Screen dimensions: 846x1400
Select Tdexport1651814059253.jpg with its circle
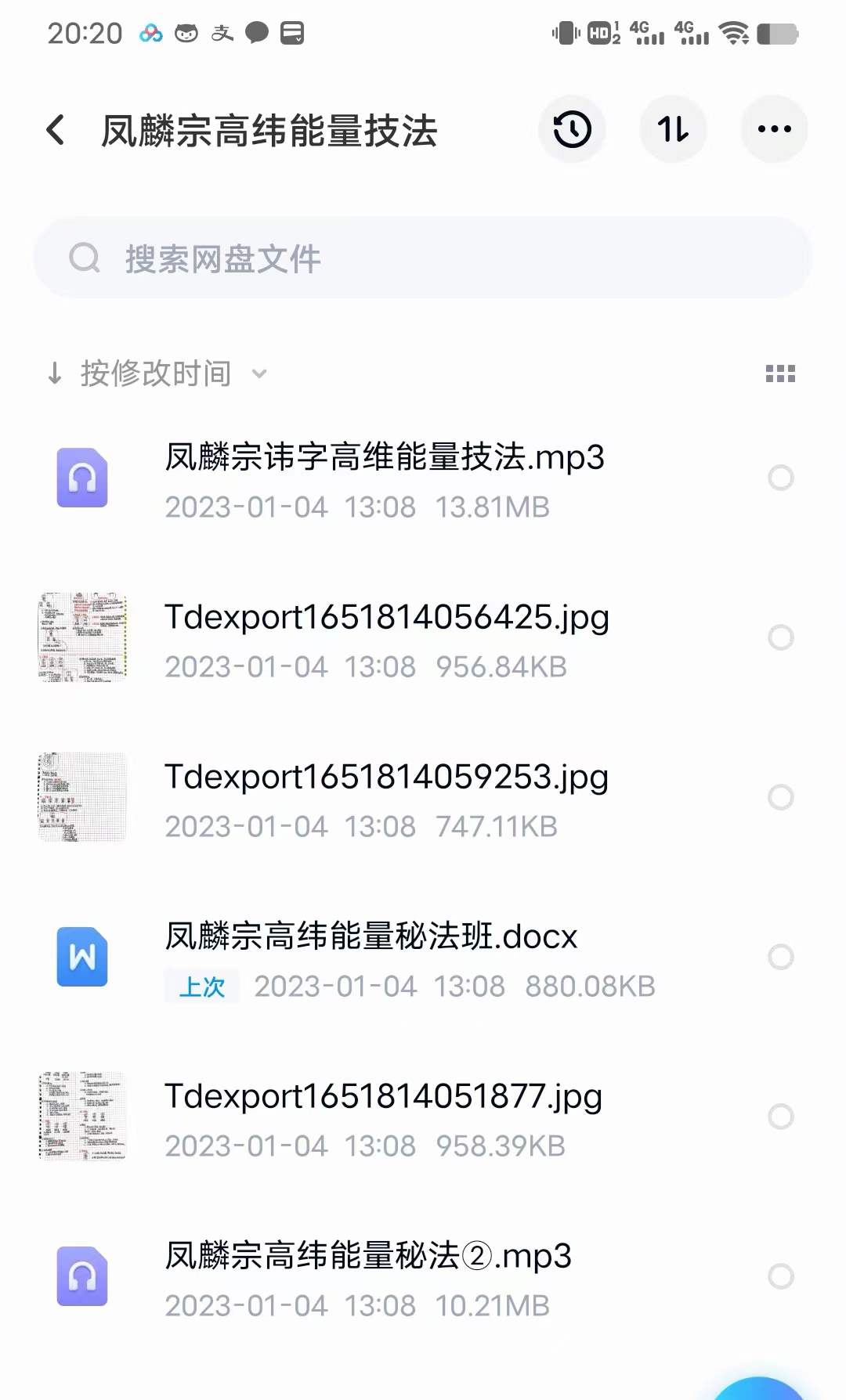pyautogui.click(x=781, y=797)
